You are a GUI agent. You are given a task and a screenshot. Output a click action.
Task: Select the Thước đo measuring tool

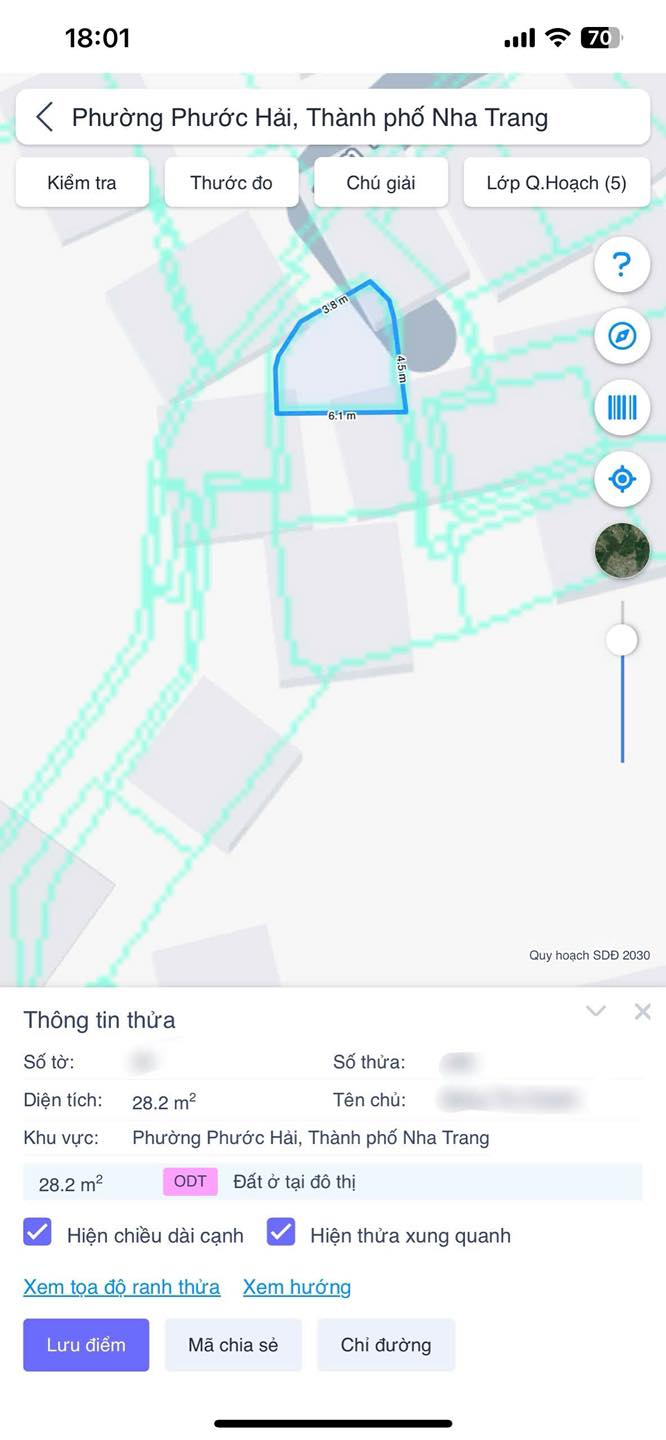click(x=231, y=183)
